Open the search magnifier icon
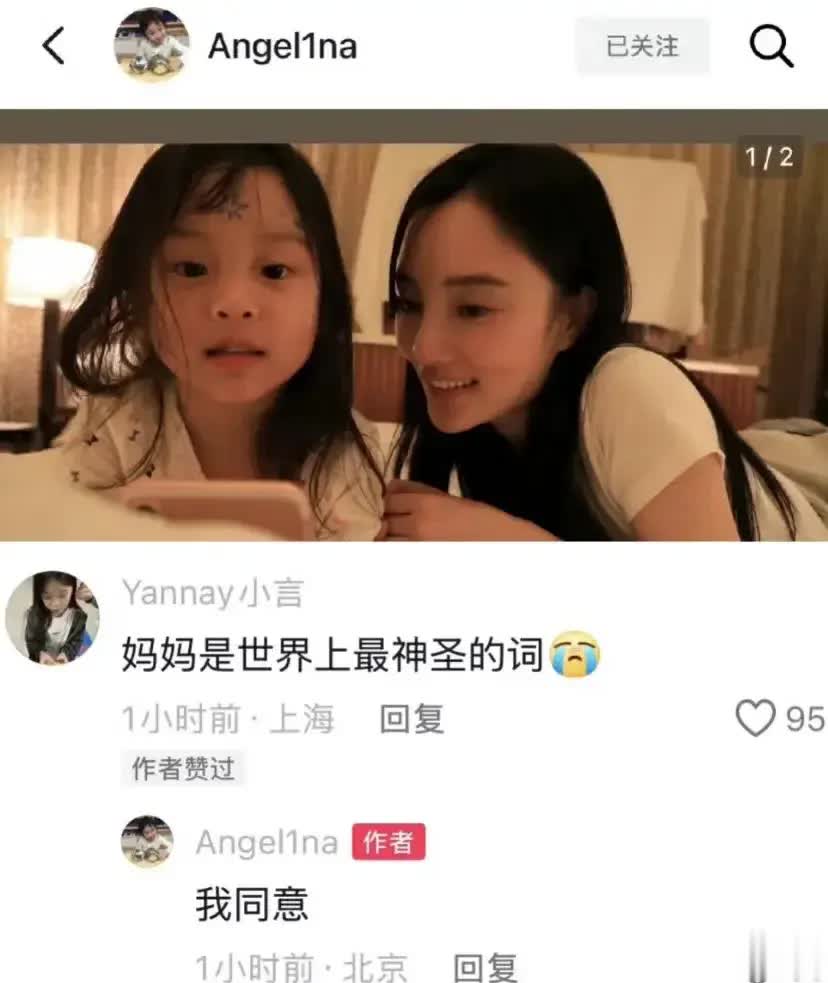 point(771,46)
